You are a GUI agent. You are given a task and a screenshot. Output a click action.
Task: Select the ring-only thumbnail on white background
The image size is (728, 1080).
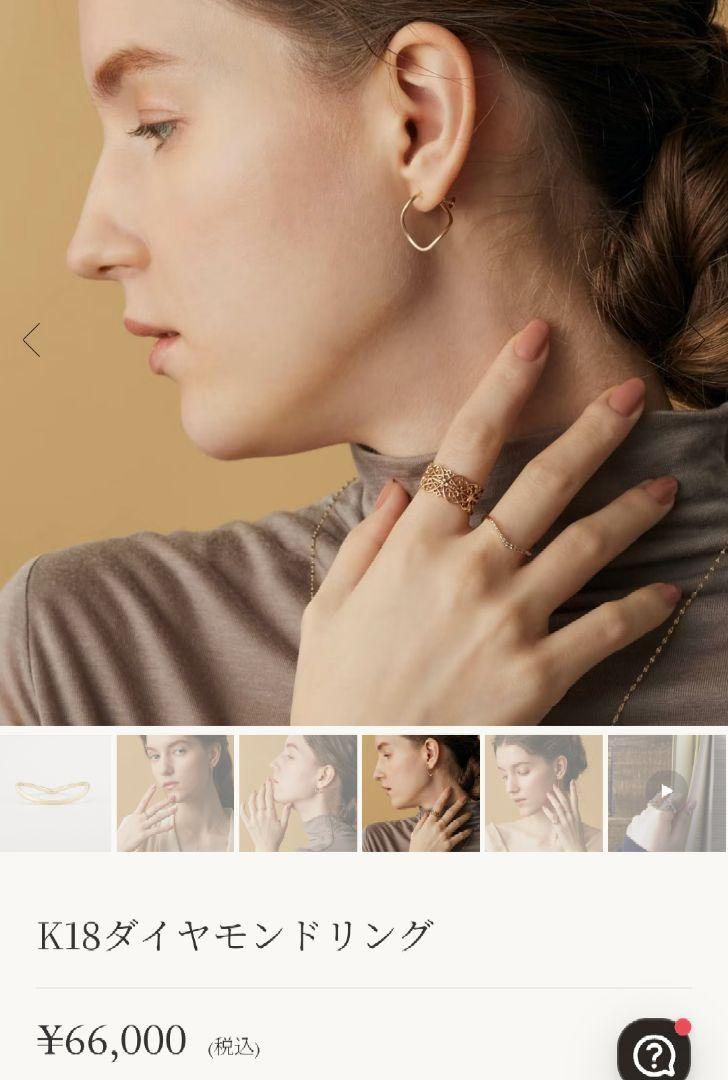(55, 793)
